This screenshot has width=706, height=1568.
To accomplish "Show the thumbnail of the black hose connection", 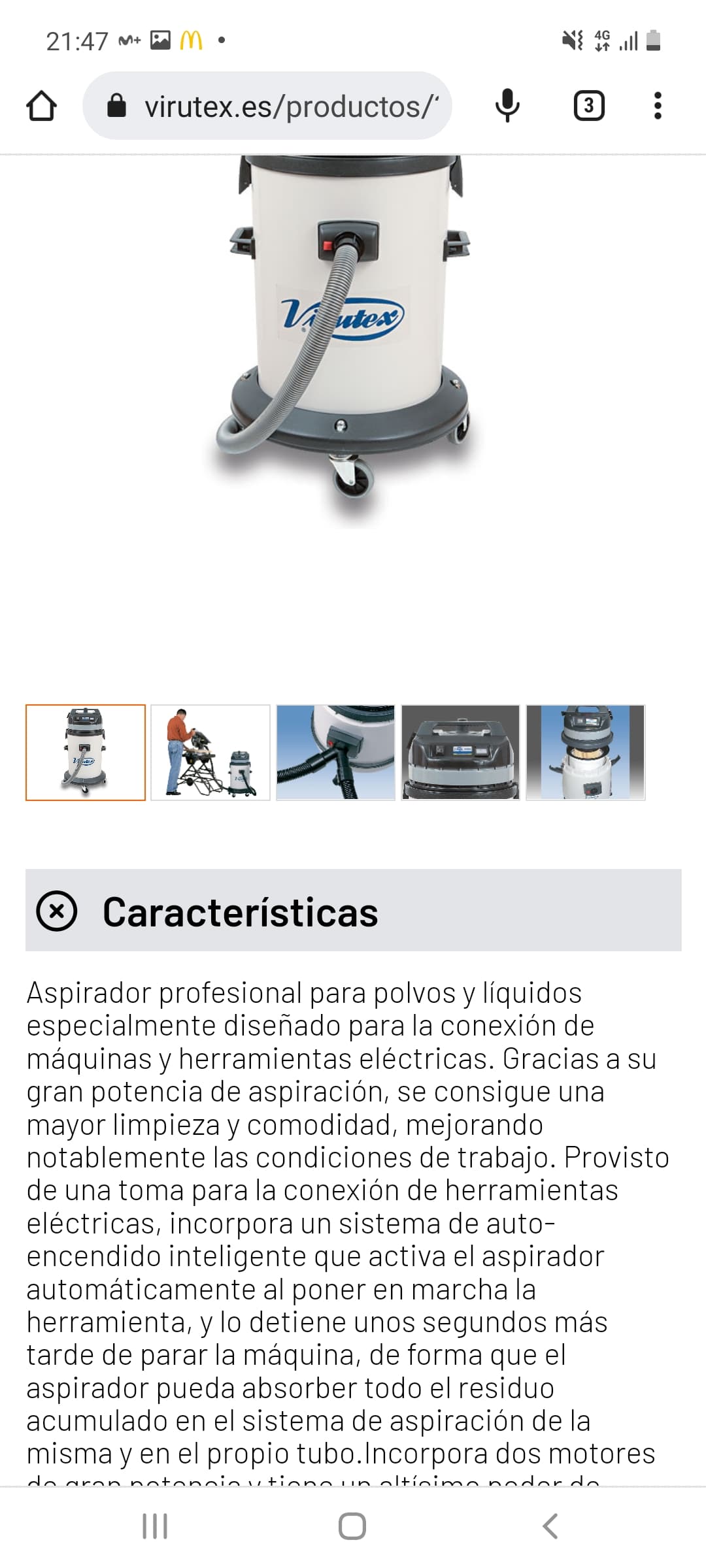I will pos(335,753).
